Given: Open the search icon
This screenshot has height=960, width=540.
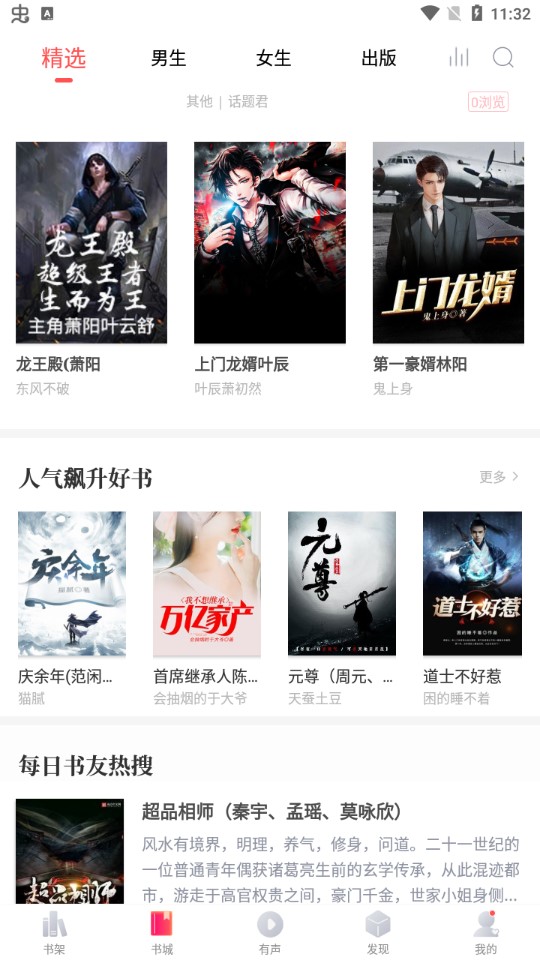Looking at the screenshot, I should tap(503, 58).
